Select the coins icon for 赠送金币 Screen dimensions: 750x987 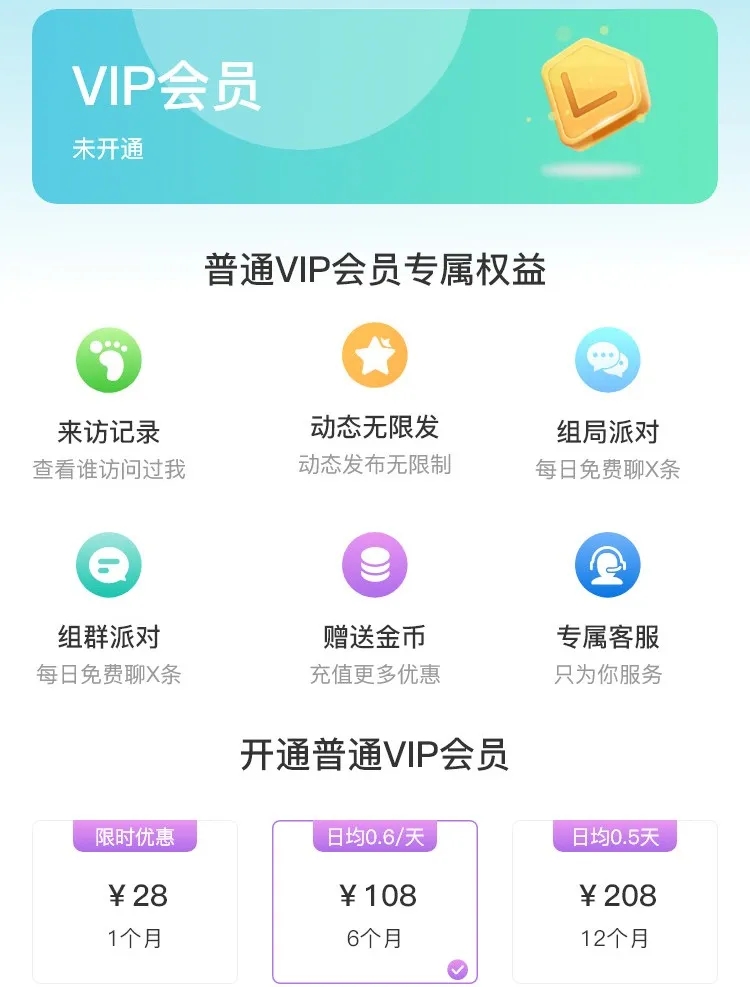pyautogui.click(x=375, y=565)
